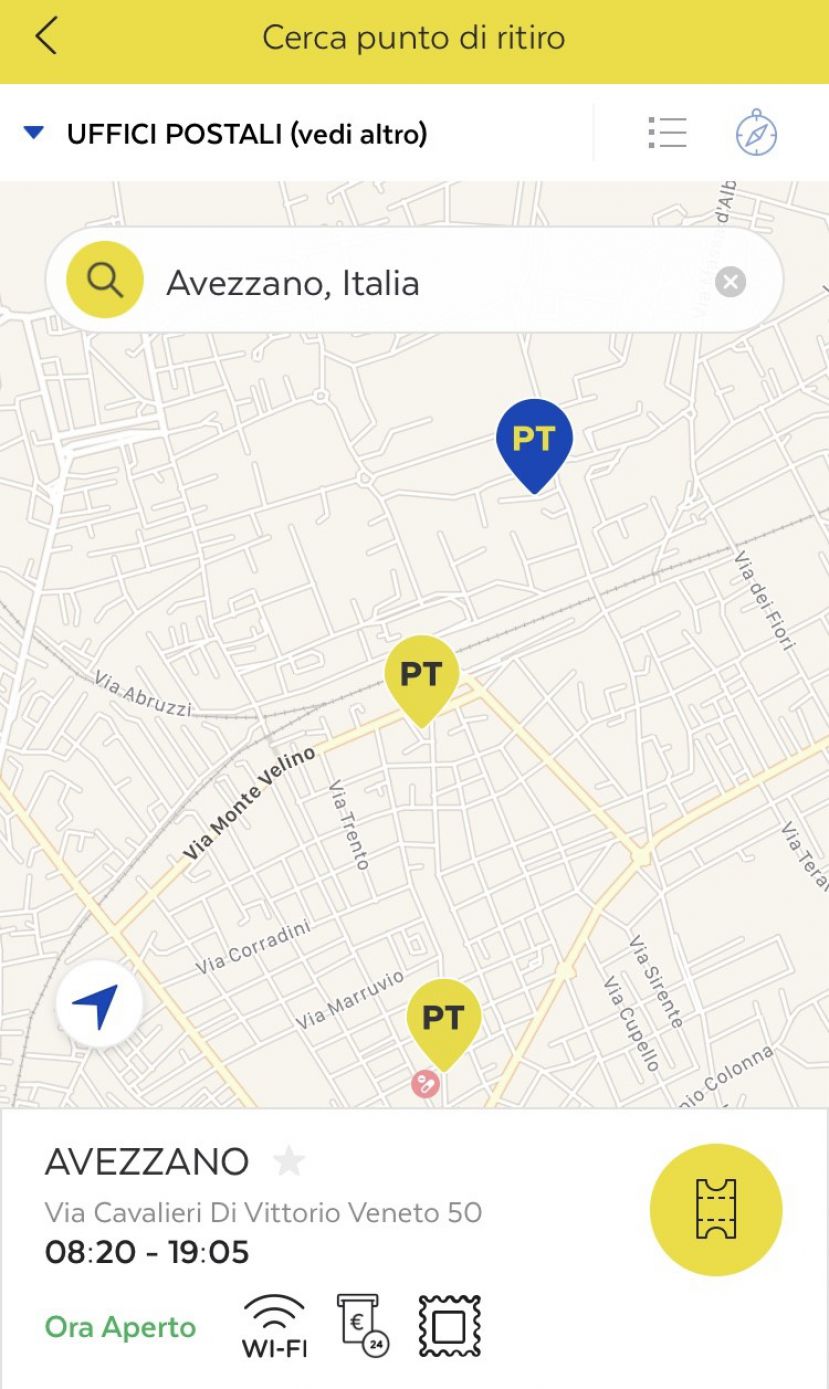Clear the Avezzano search text
The height and width of the screenshot is (1389, 829).
[729, 280]
